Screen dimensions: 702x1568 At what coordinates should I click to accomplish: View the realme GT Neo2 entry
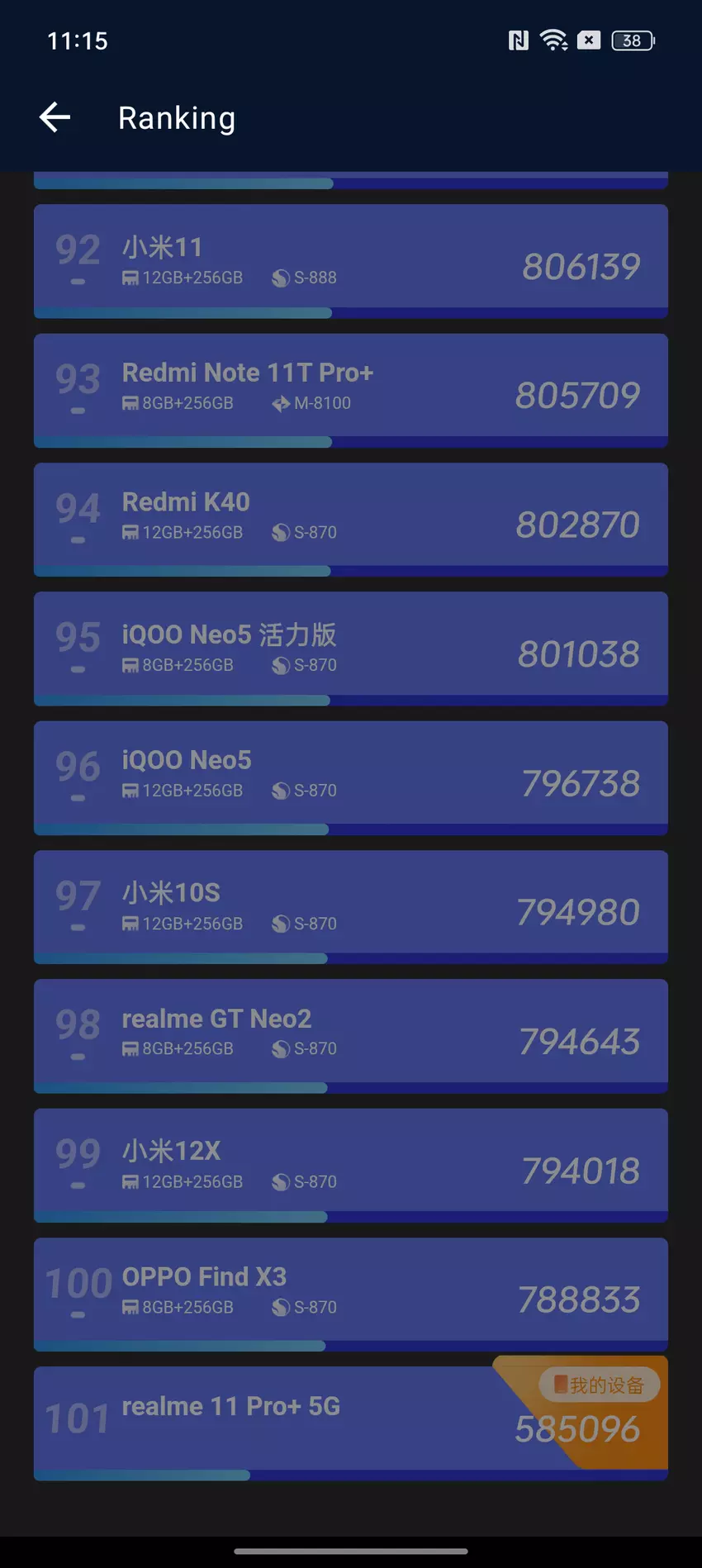coord(350,1035)
